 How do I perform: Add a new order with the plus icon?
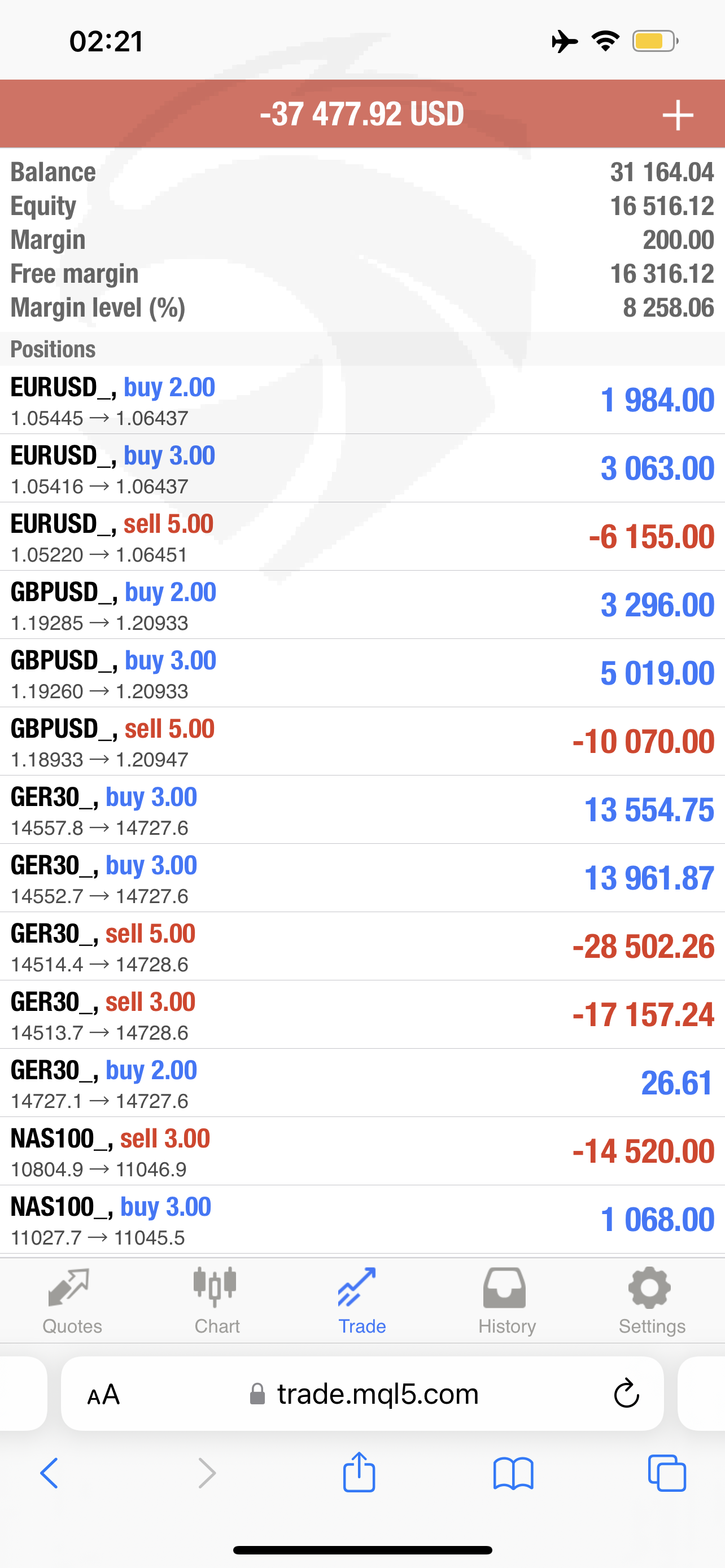tap(678, 115)
